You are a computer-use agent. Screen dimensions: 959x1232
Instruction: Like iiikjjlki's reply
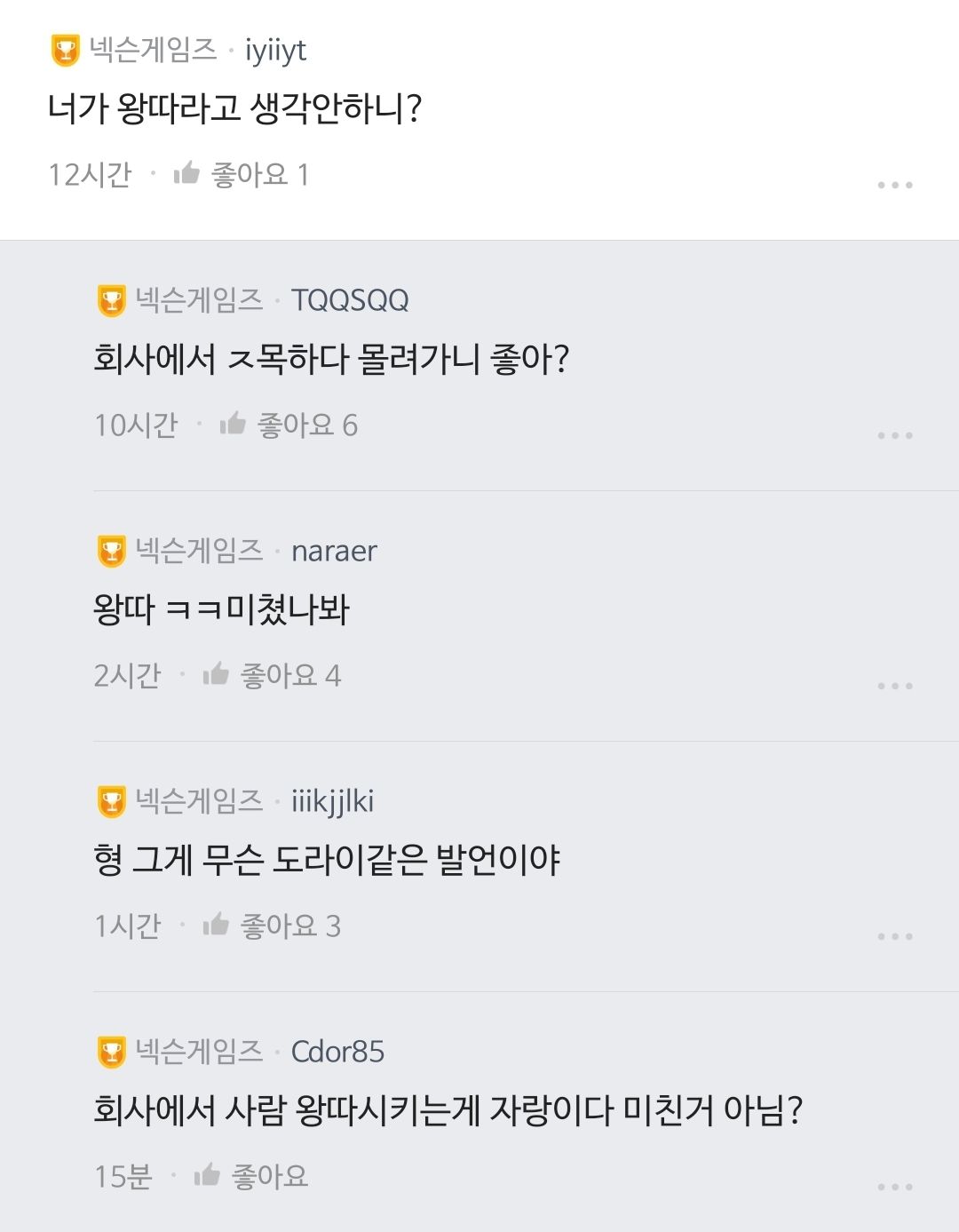click(x=216, y=925)
